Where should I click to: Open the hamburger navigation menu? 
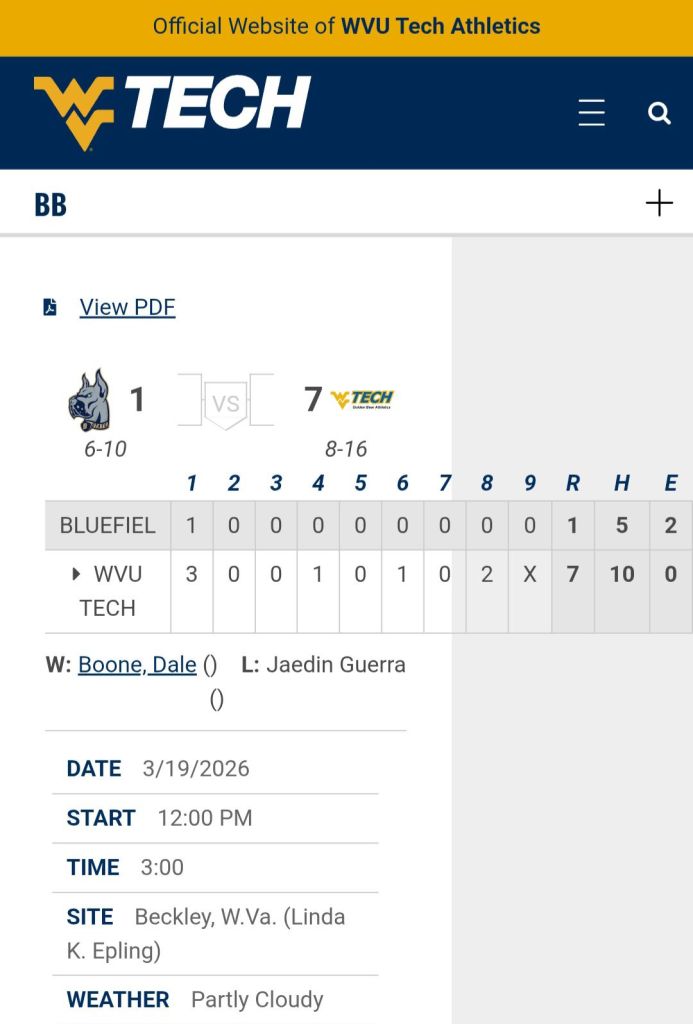click(591, 113)
